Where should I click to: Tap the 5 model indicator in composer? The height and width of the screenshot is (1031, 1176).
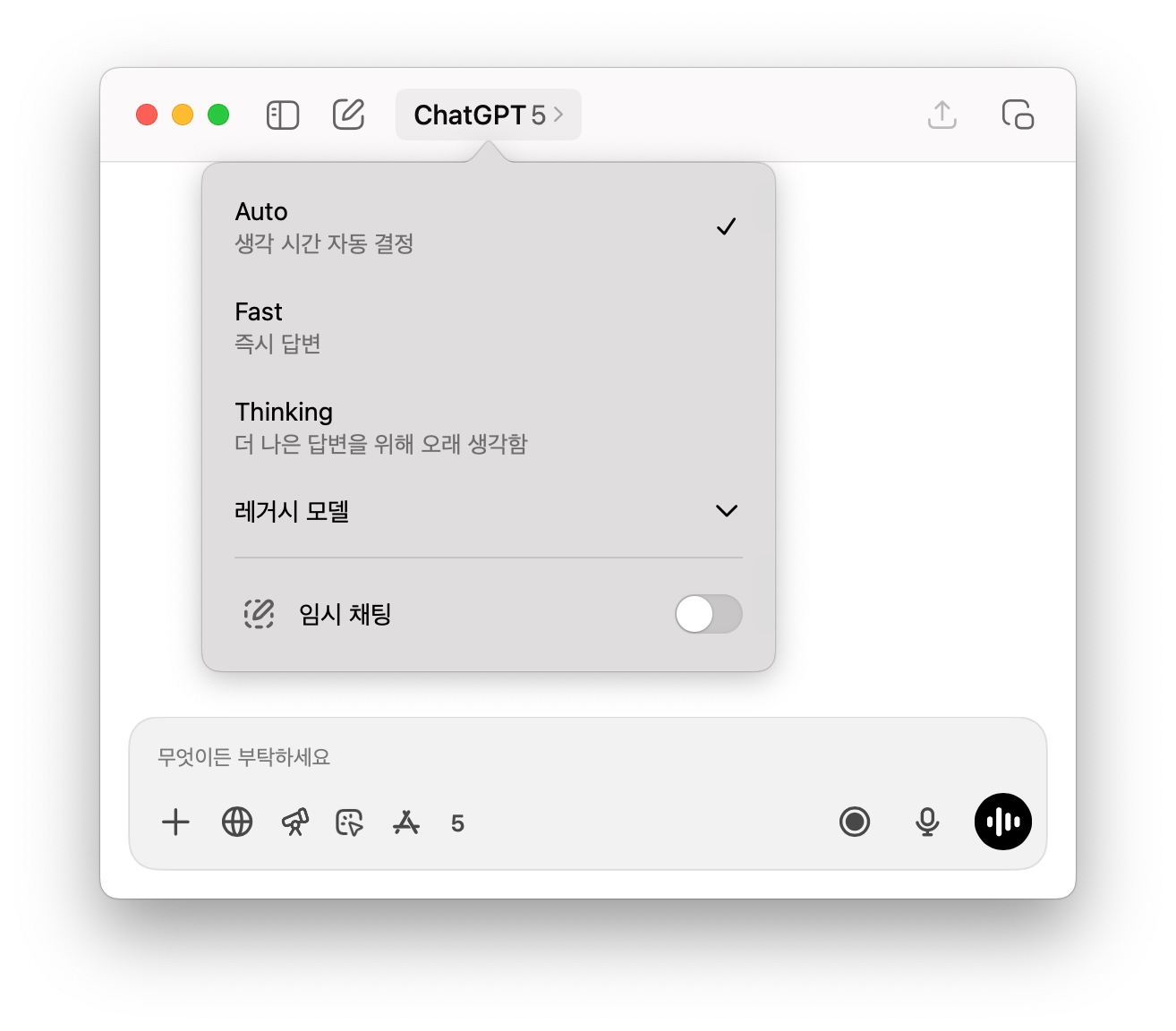[x=457, y=823]
